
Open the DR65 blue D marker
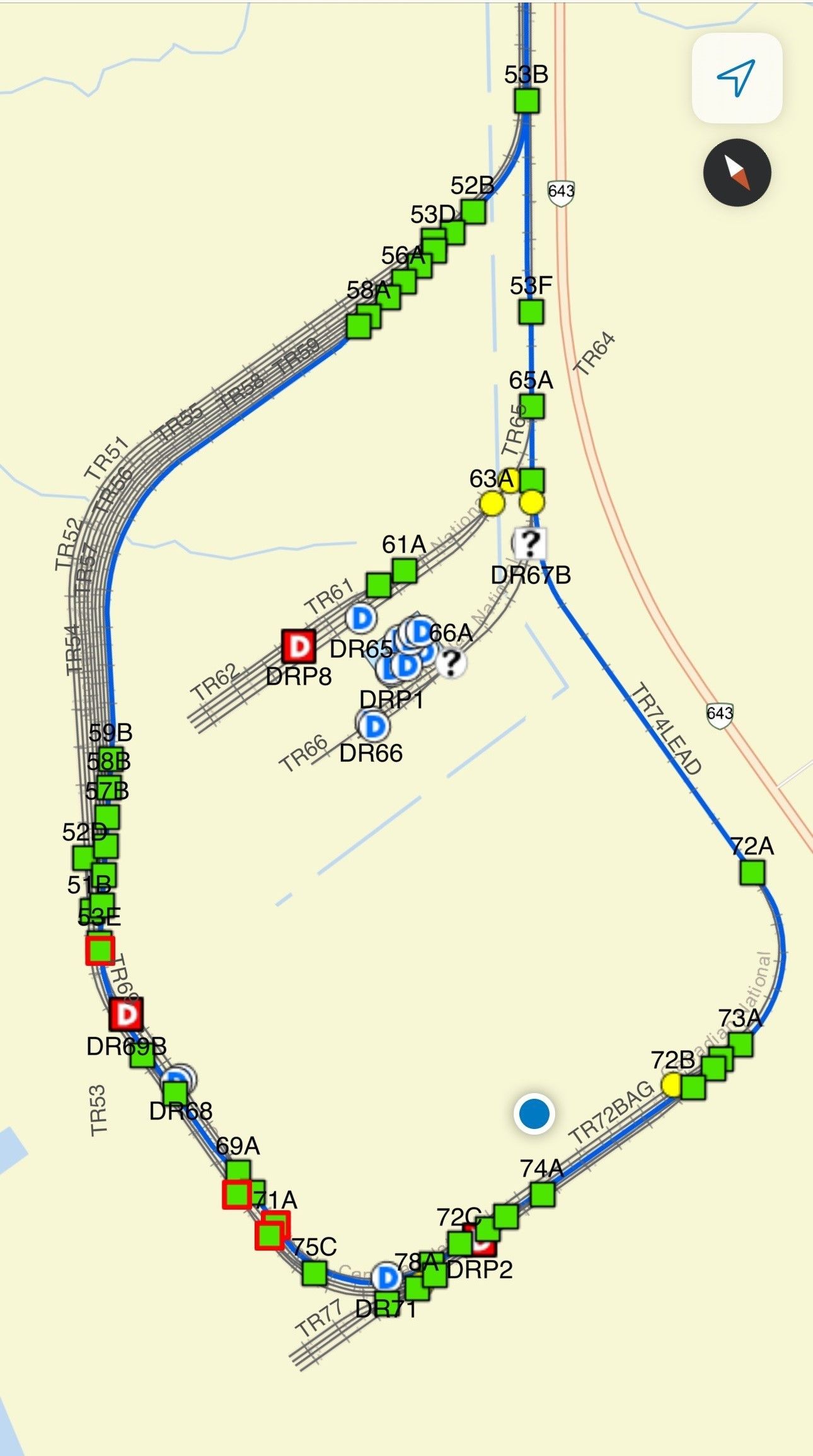[361, 619]
